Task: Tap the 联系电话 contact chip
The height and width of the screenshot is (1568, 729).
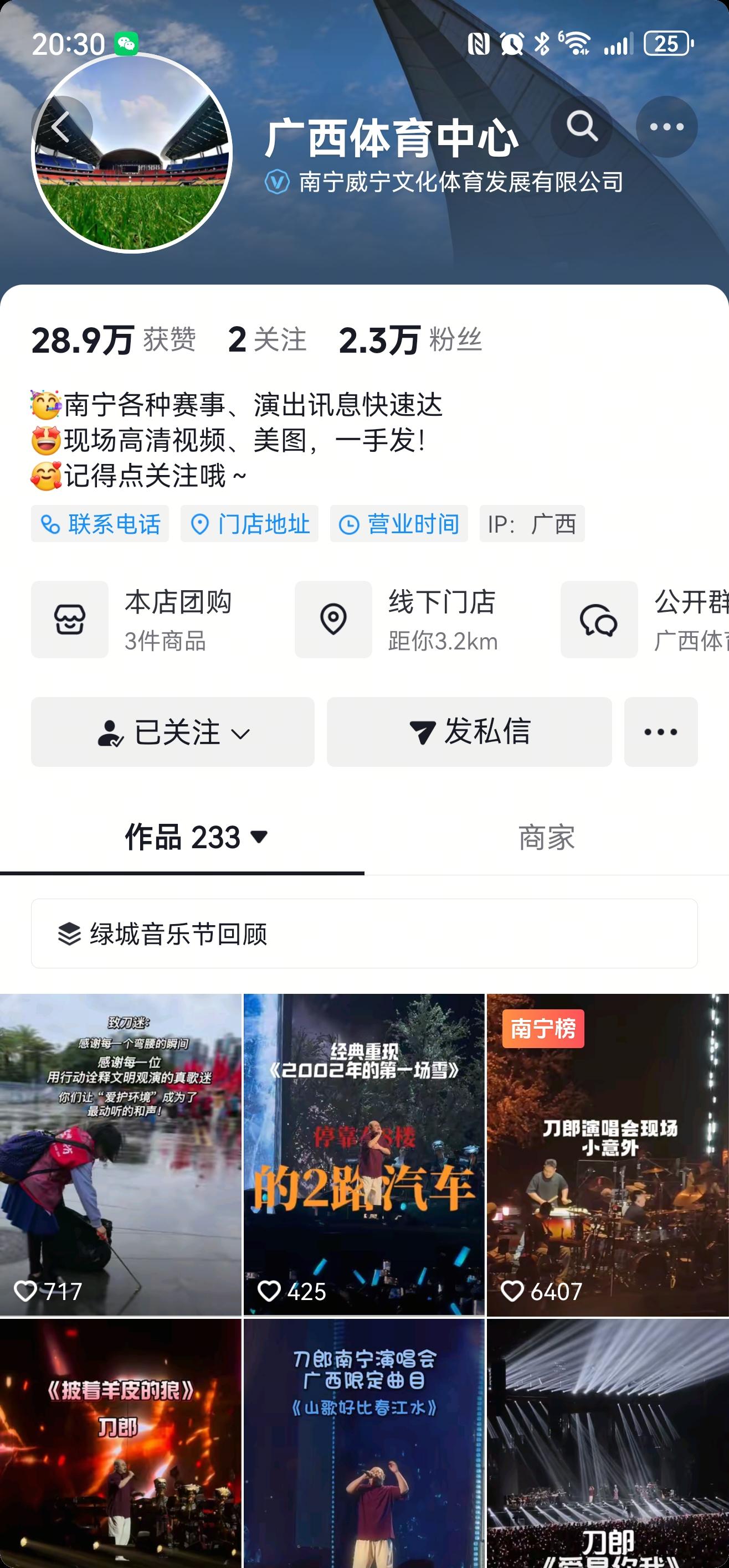Action: click(x=100, y=523)
